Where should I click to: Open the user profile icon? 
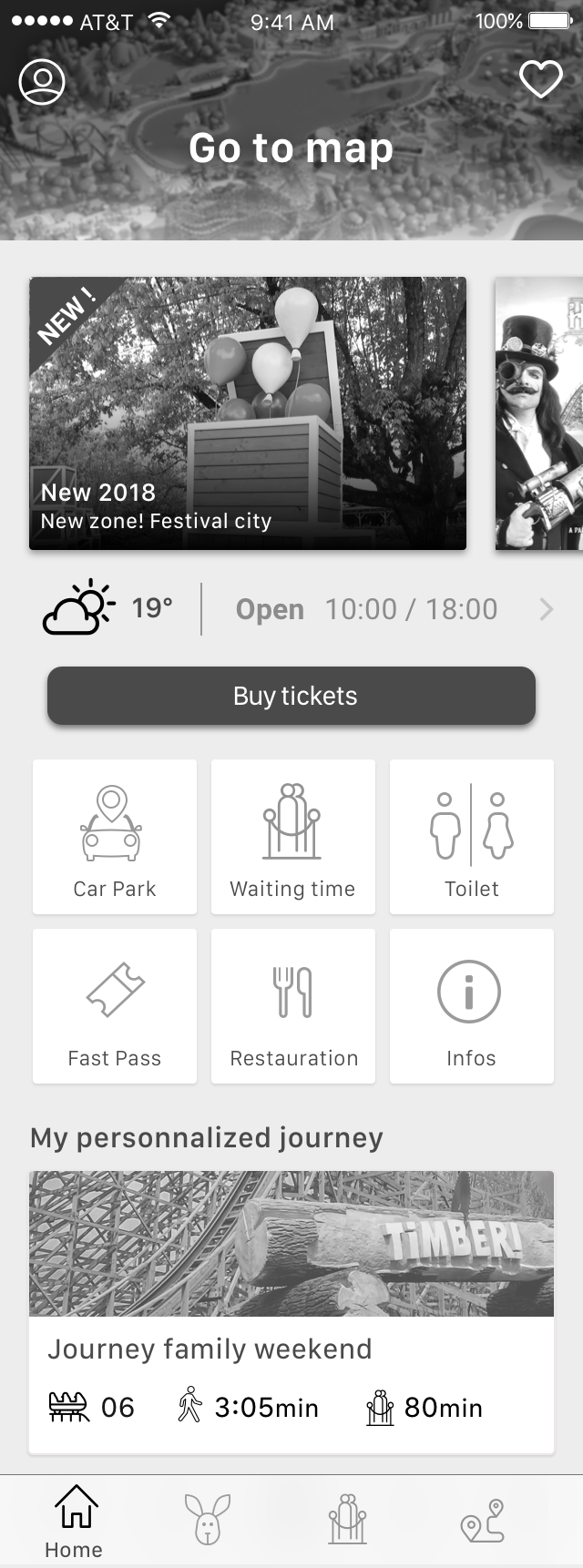pos(42,82)
